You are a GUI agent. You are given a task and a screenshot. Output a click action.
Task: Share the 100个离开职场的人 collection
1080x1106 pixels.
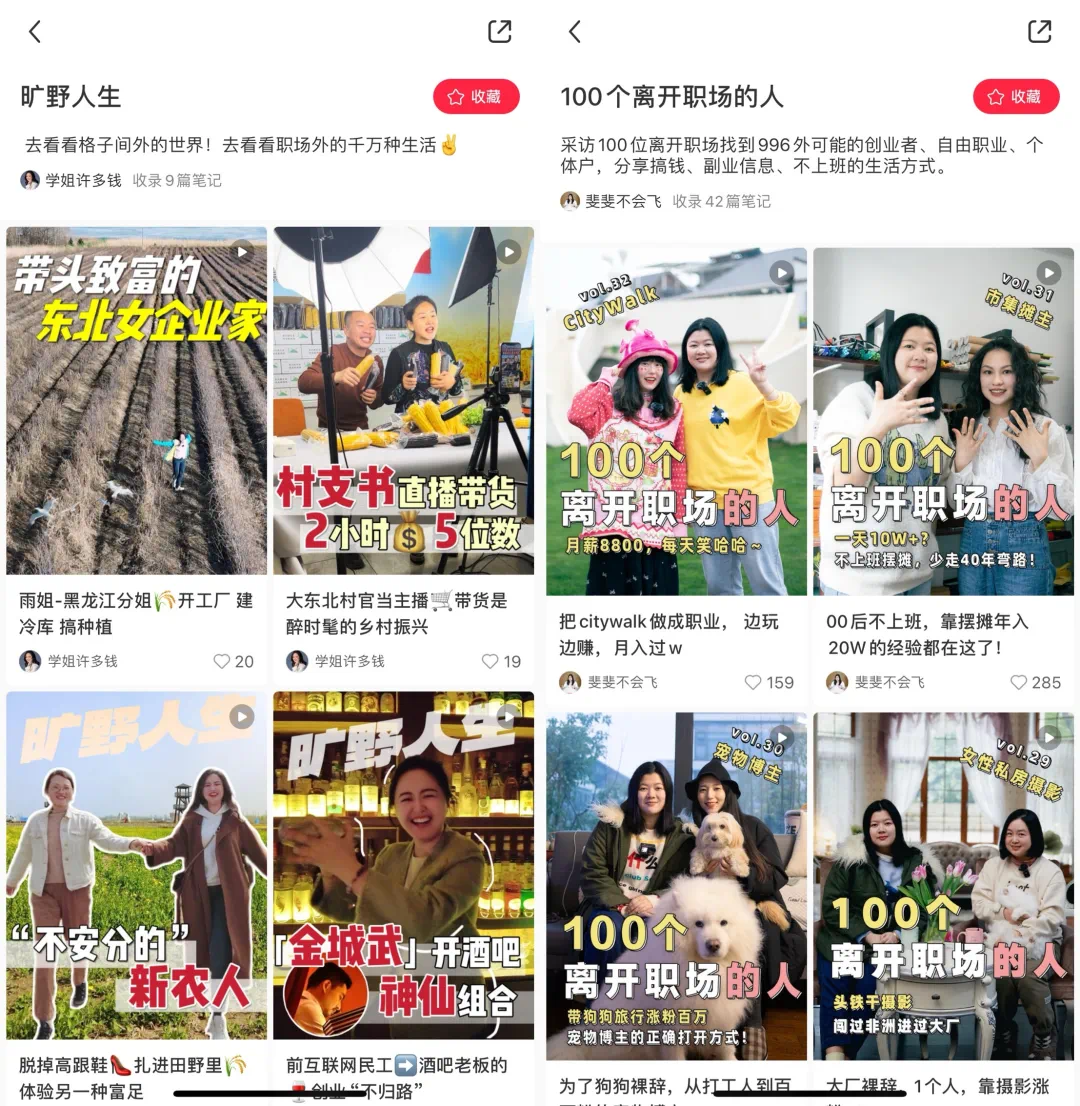[1039, 32]
